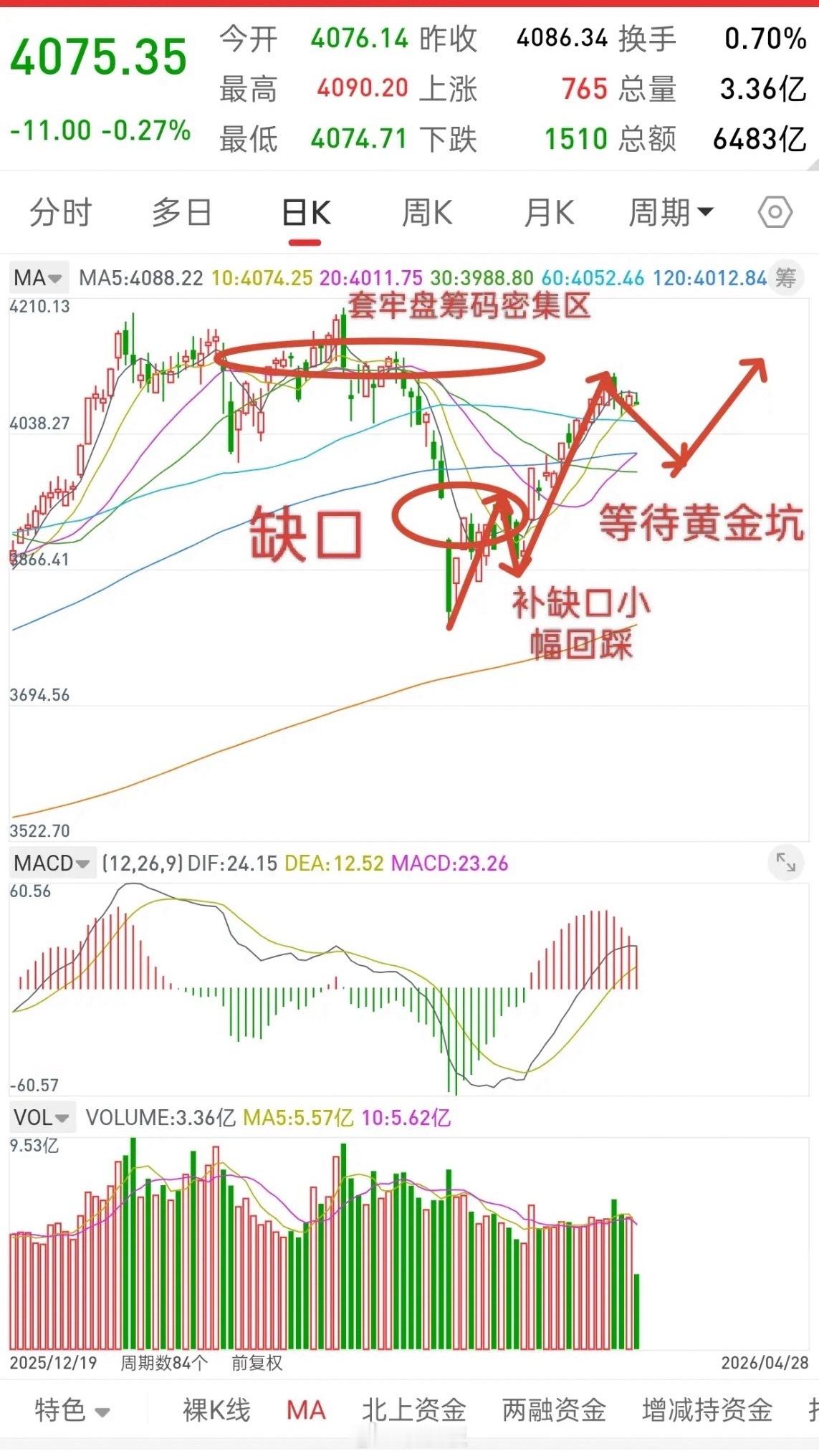Re-select the active 日K daily tab
Screen dimensions: 819x1456
pyautogui.click(x=305, y=212)
